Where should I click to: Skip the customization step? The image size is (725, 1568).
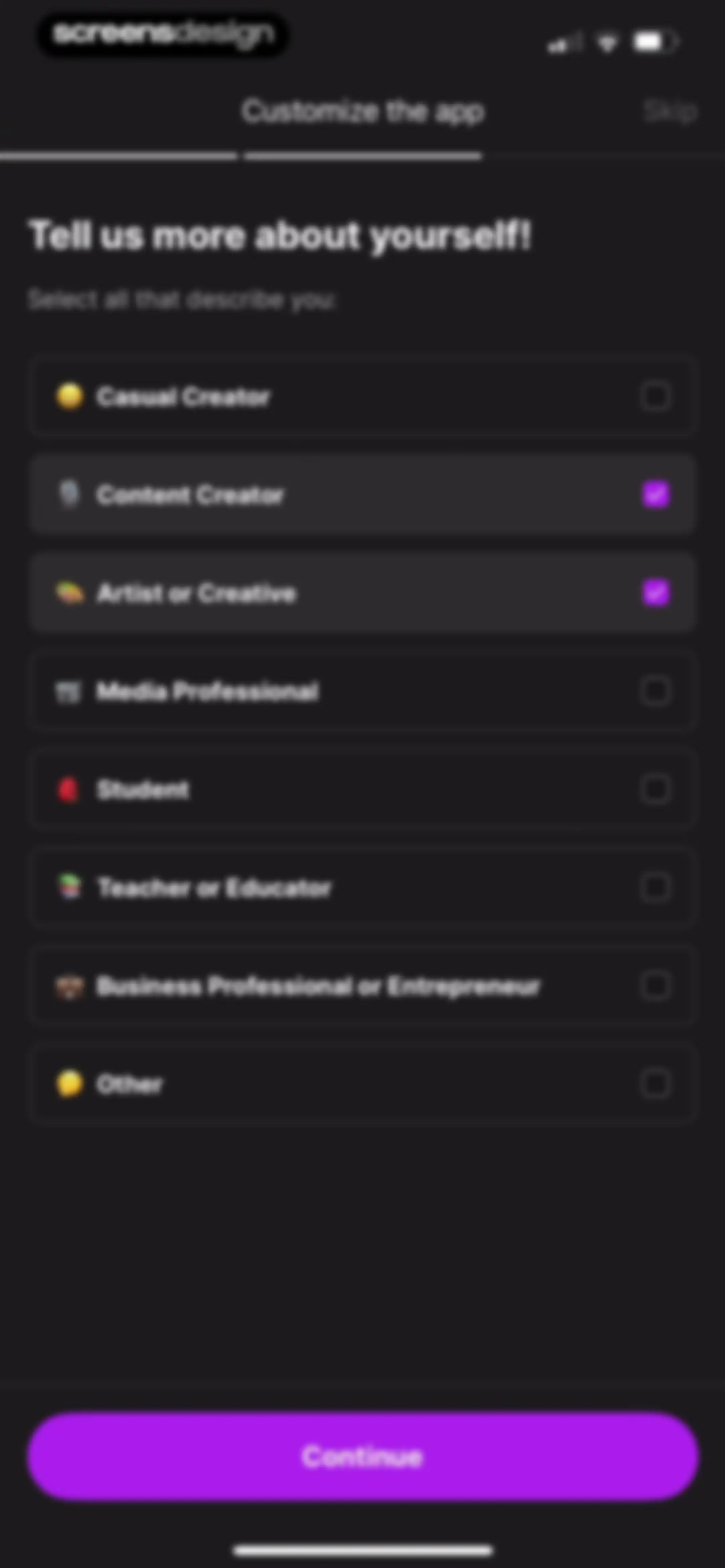pos(670,111)
